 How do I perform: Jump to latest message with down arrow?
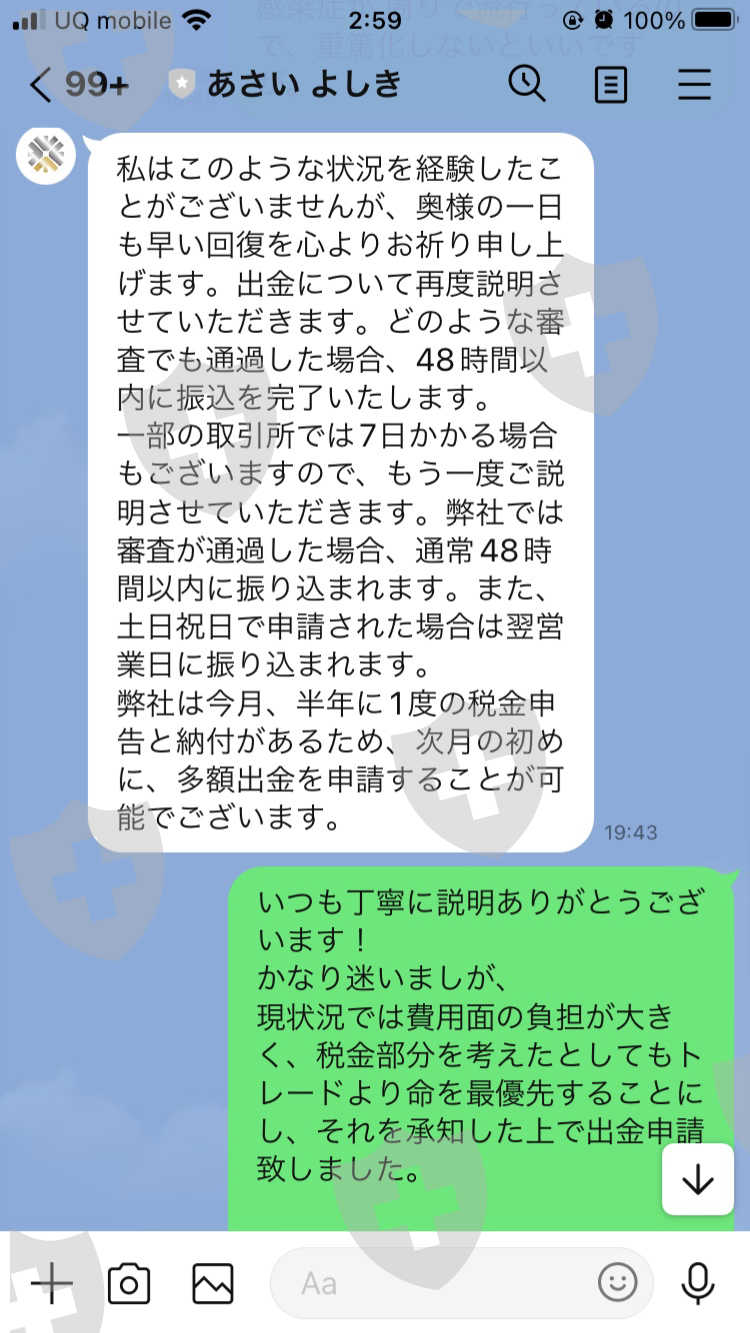click(697, 1180)
